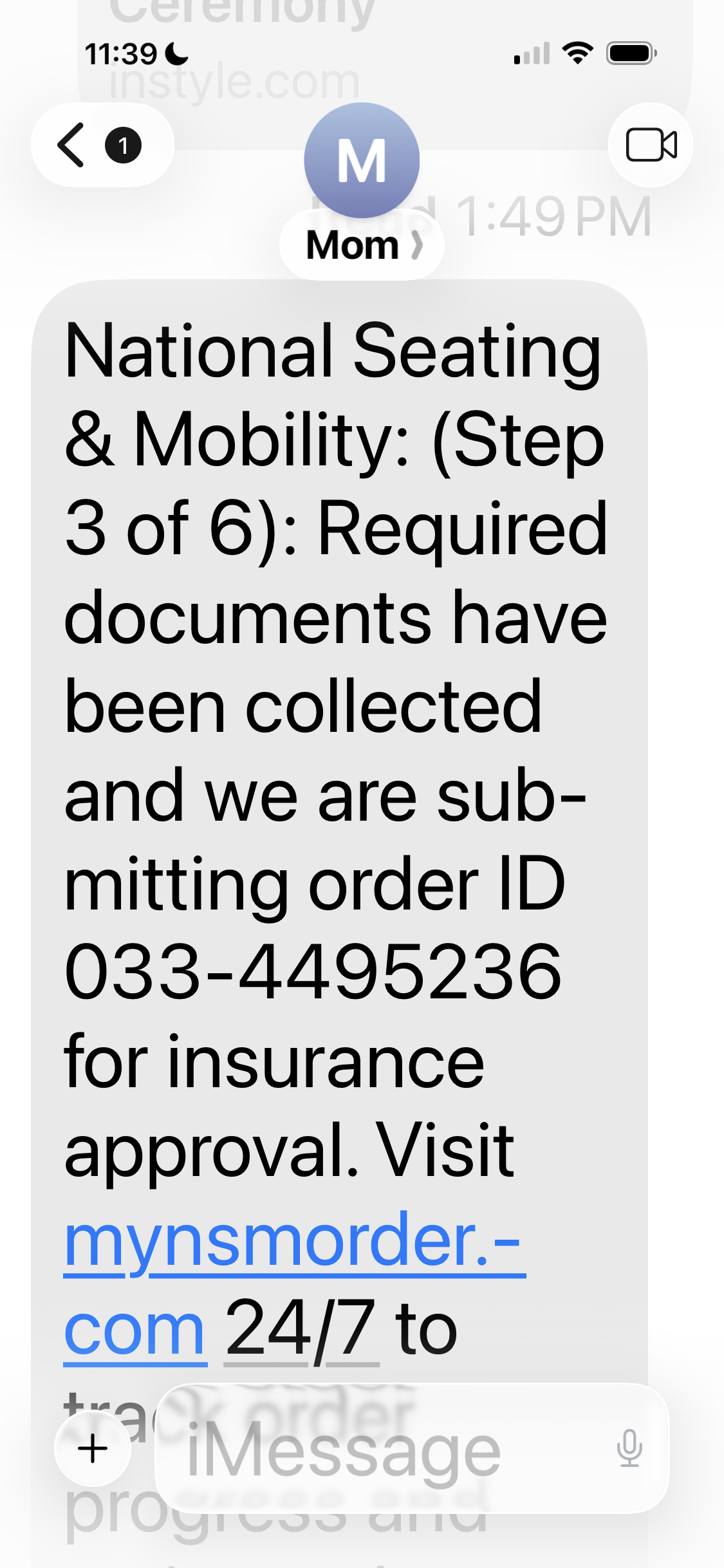Tap the underlined 24/7 text
This screenshot has width=724, height=1568.
coord(301,1330)
